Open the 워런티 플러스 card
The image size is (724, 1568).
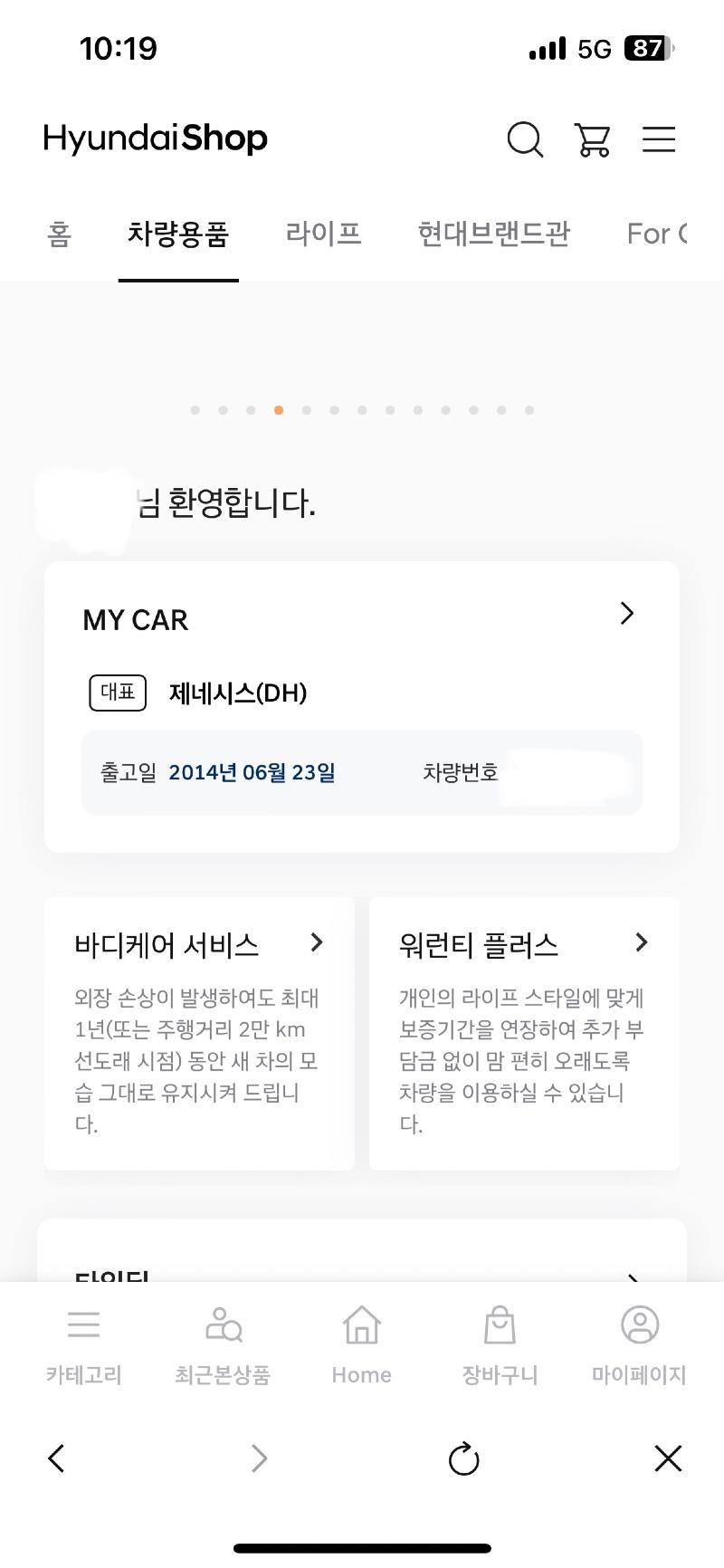[524, 1032]
